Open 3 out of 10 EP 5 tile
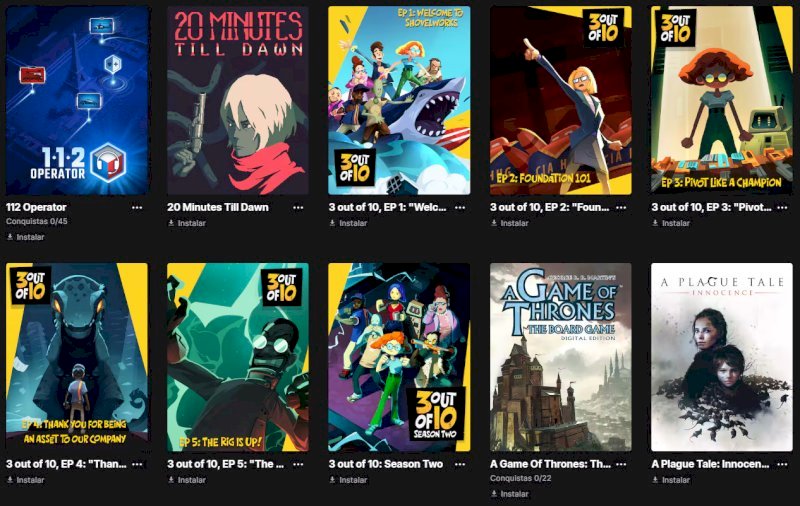800x506 pixels. tap(238, 357)
